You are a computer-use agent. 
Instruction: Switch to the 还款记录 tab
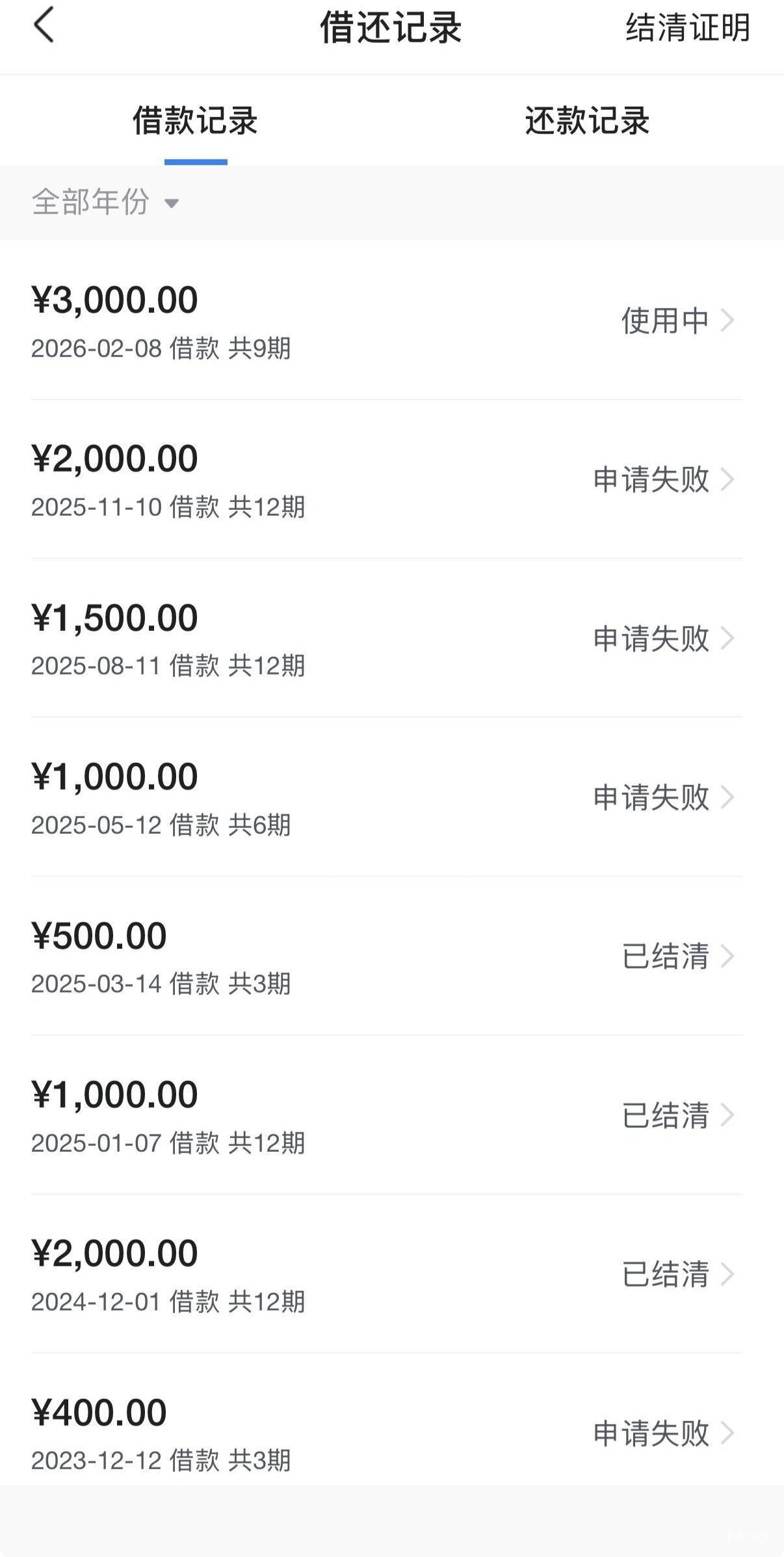(x=587, y=121)
